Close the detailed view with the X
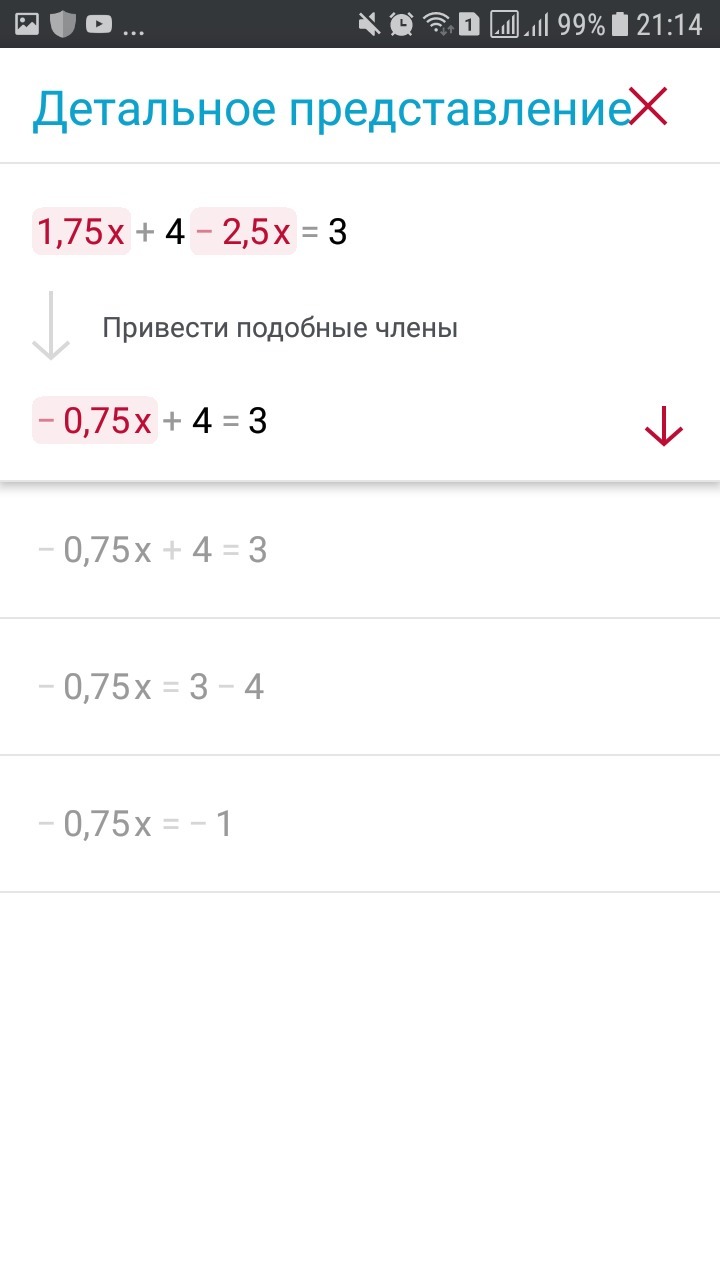720x1280 pixels. point(648,107)
